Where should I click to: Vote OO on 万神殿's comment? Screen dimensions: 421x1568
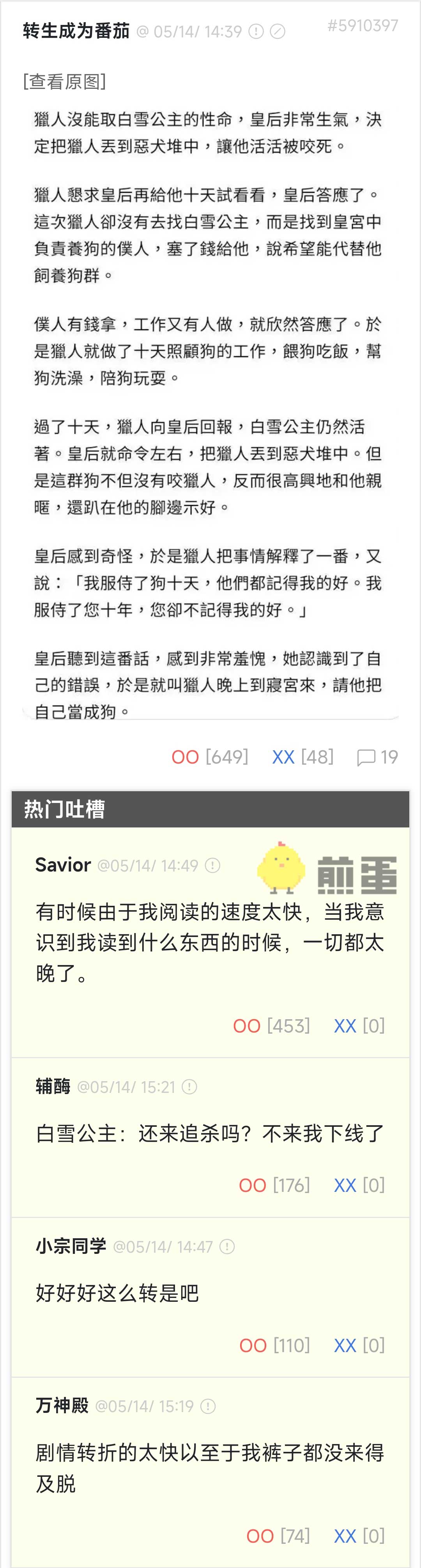(260, 1536)
